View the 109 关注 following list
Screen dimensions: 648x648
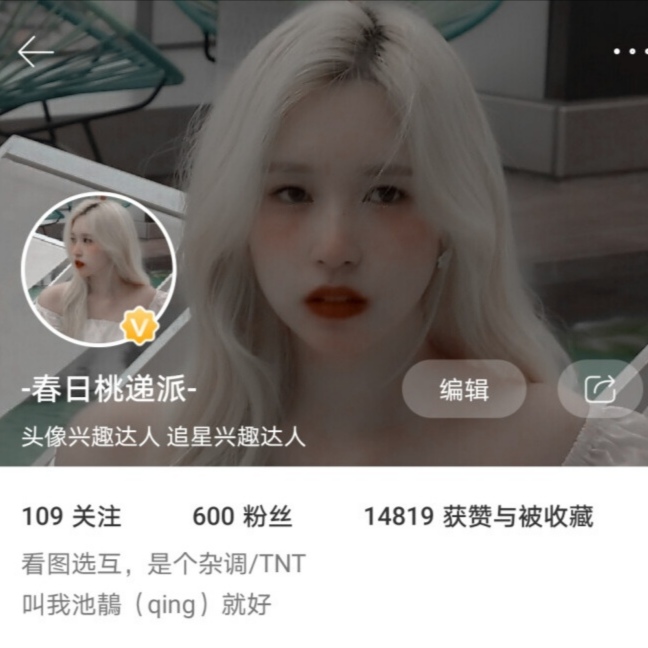pyautogui.click(x=71, y=517)
